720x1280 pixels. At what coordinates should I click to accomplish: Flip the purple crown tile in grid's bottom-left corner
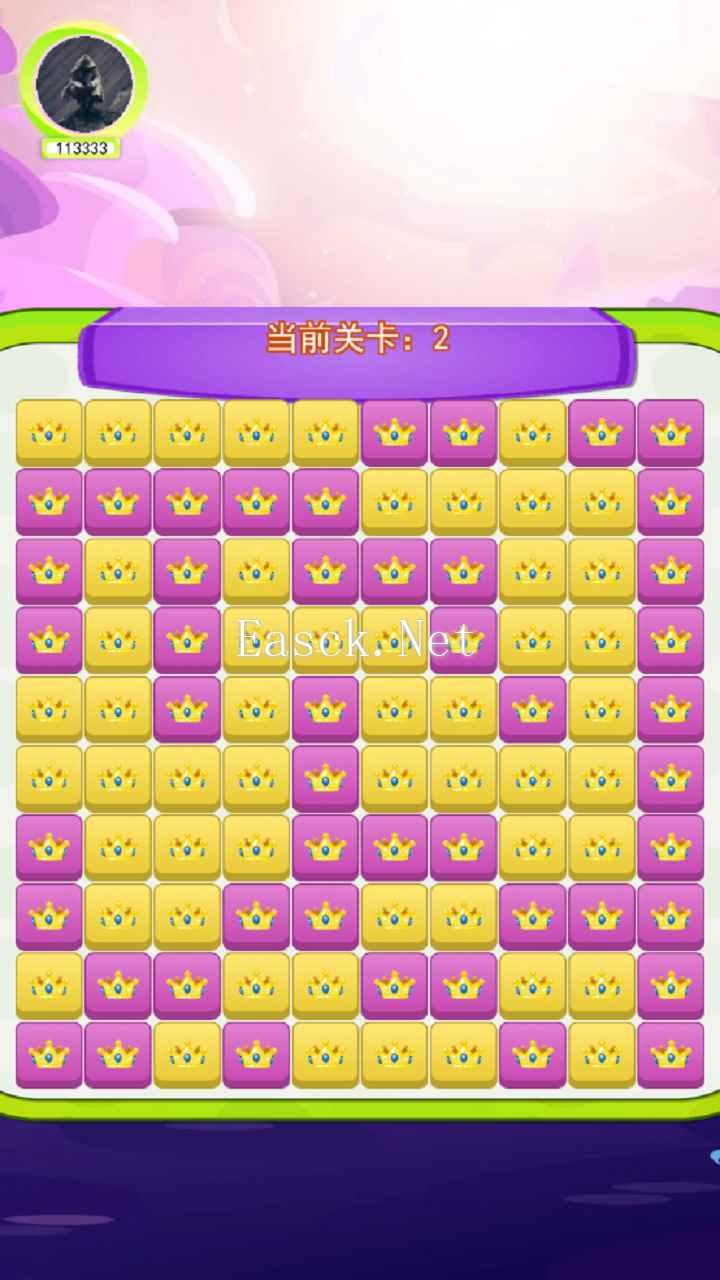coord(48,1054)
